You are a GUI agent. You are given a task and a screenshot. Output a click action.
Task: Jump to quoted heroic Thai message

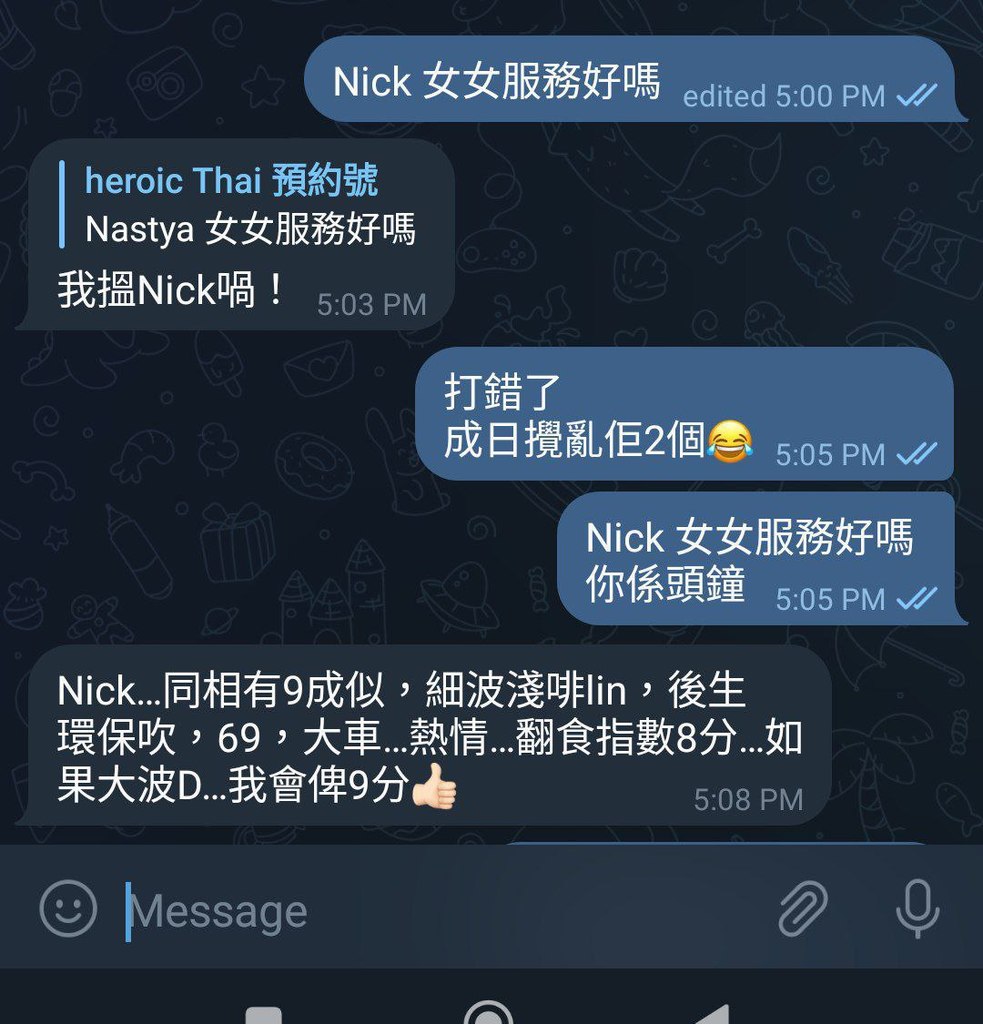point(240,205)
